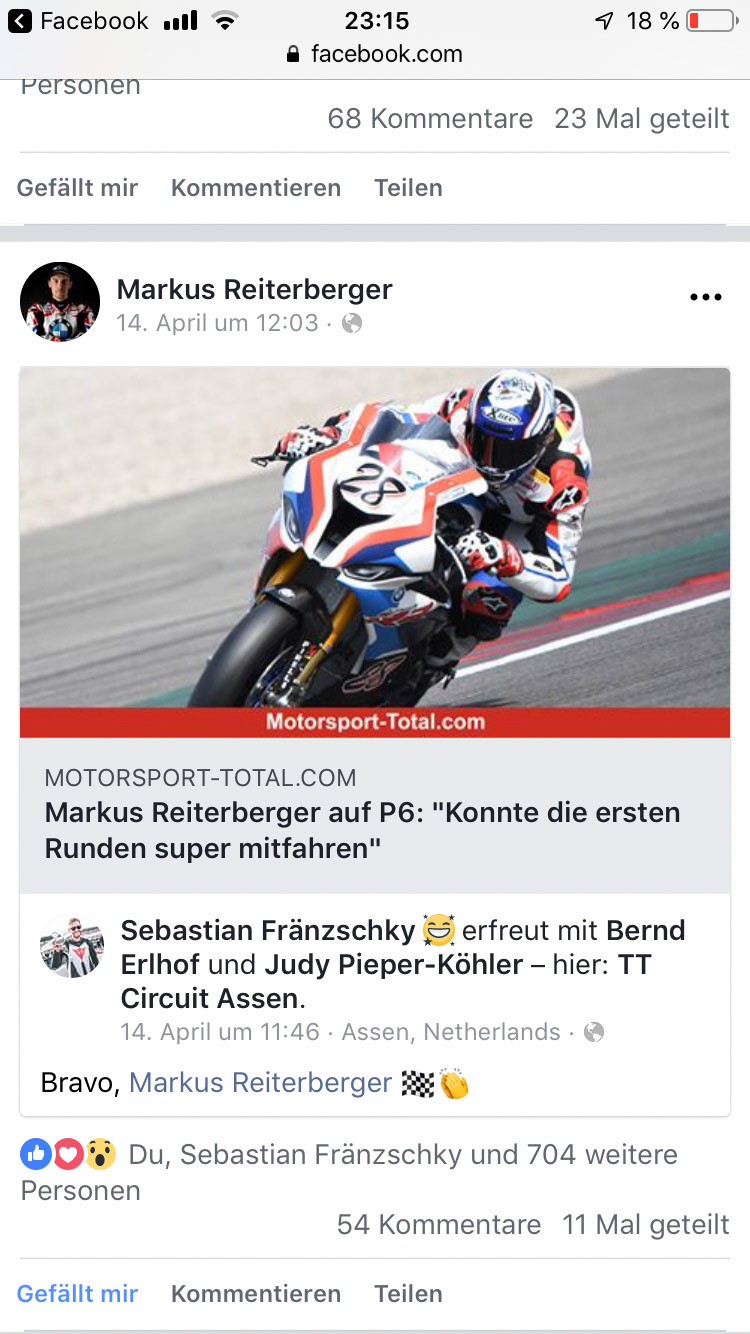Viewport: 750px width, 1334px height.
Task: Open Markus Reiterberger's profile name link
Action: 254,290
